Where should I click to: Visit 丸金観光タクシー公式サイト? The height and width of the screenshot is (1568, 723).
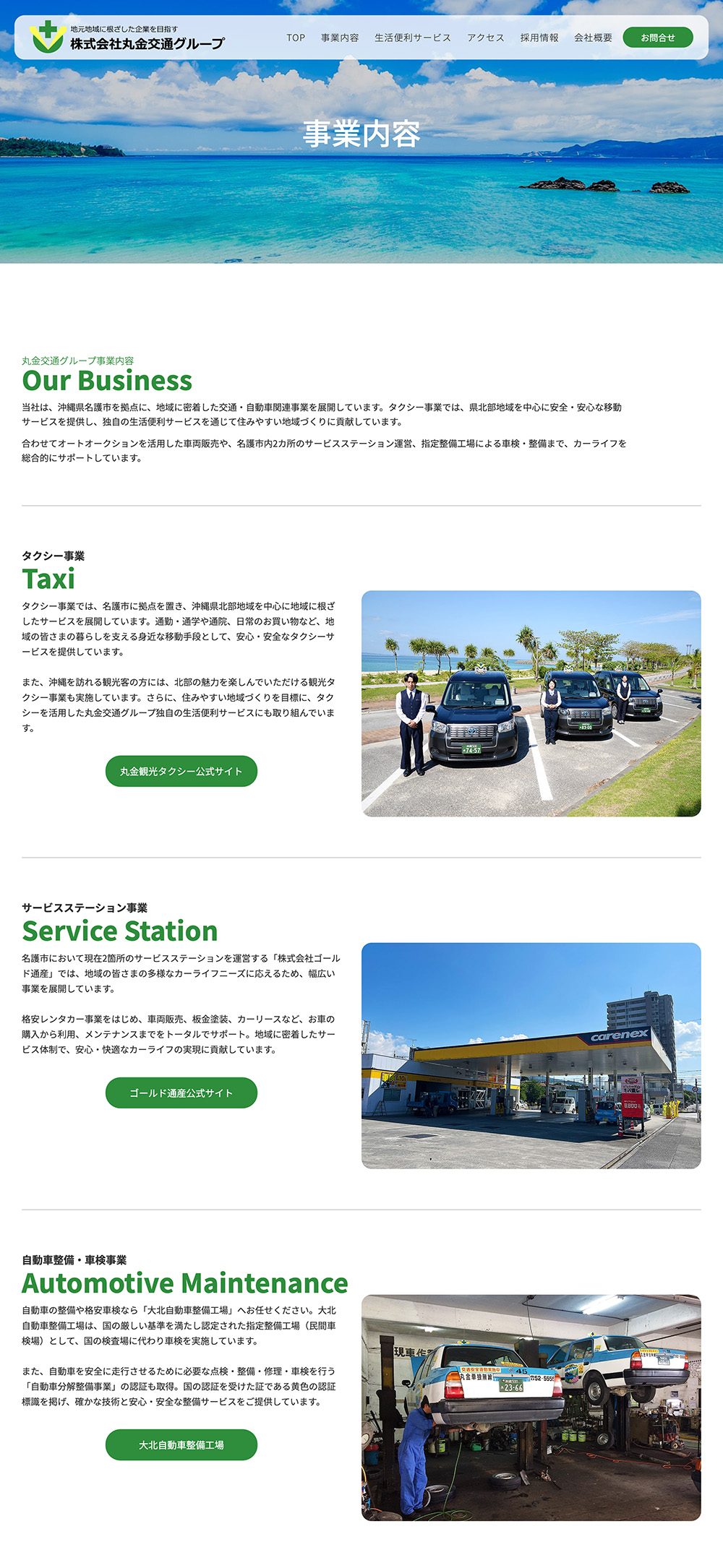point(181,771)
